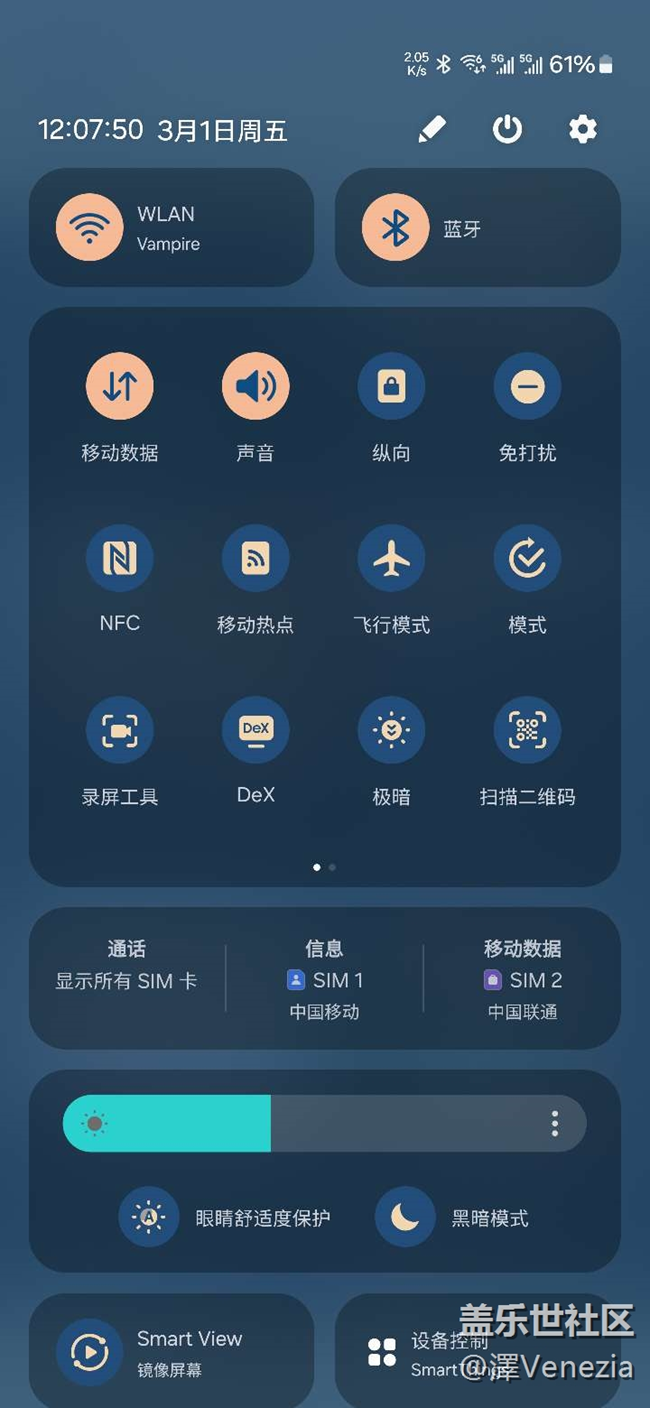
Task: Turn on 极暗 extra dim
Action: tap(391, 730)
